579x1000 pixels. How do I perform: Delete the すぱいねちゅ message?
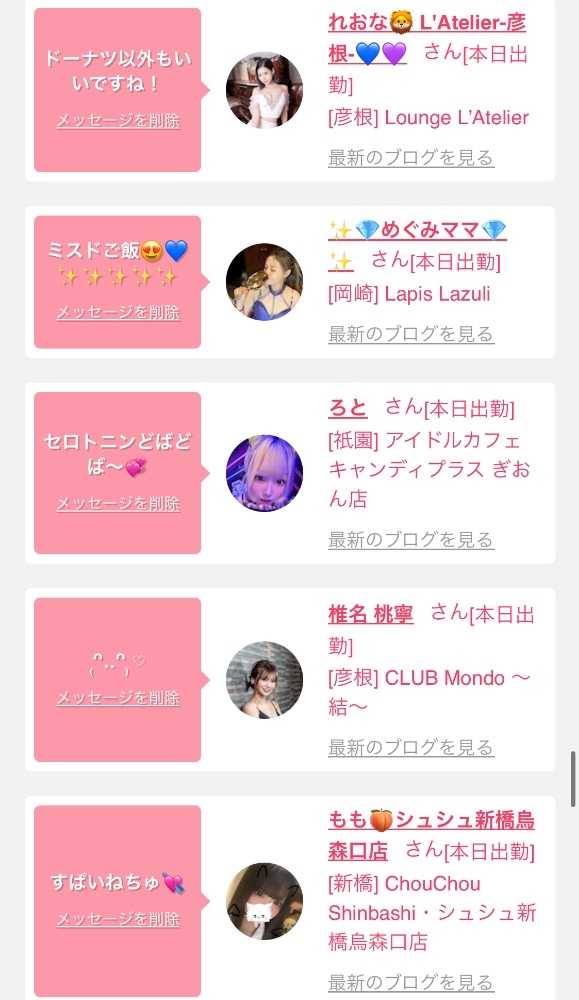(119, 919)
